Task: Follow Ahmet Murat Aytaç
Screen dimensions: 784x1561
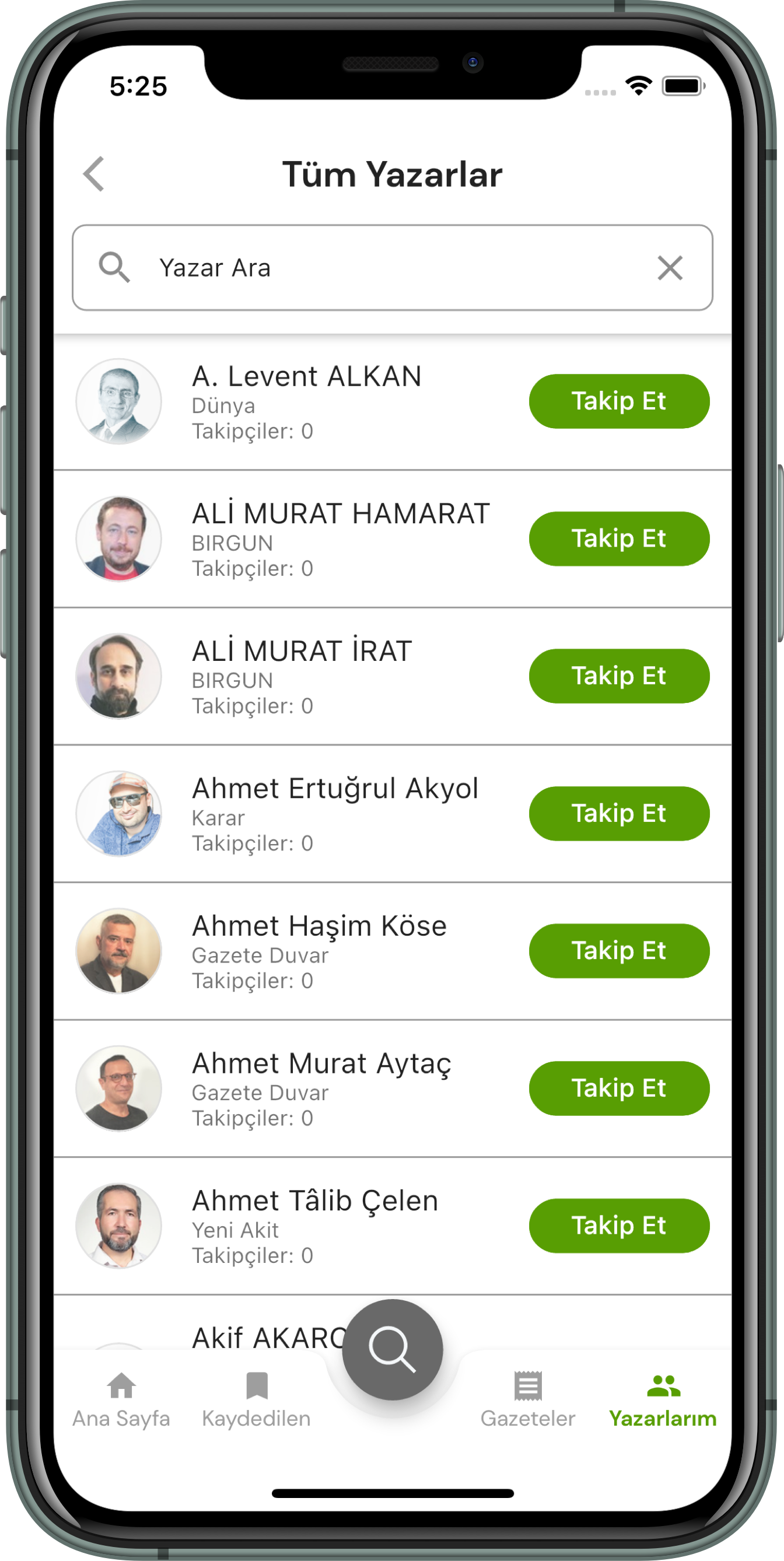Action: [618, 1088]
